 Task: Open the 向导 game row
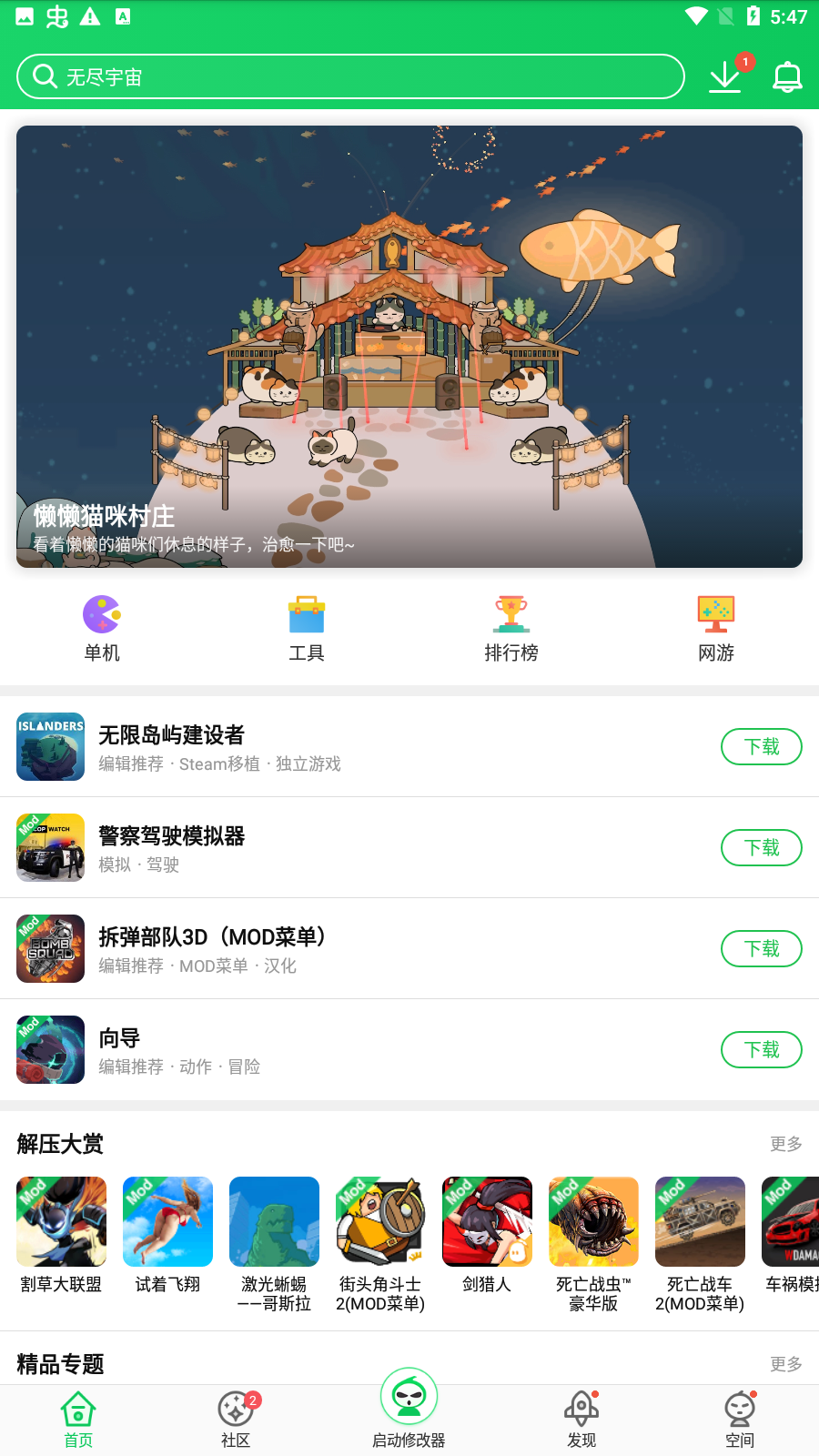[364, 1050]
